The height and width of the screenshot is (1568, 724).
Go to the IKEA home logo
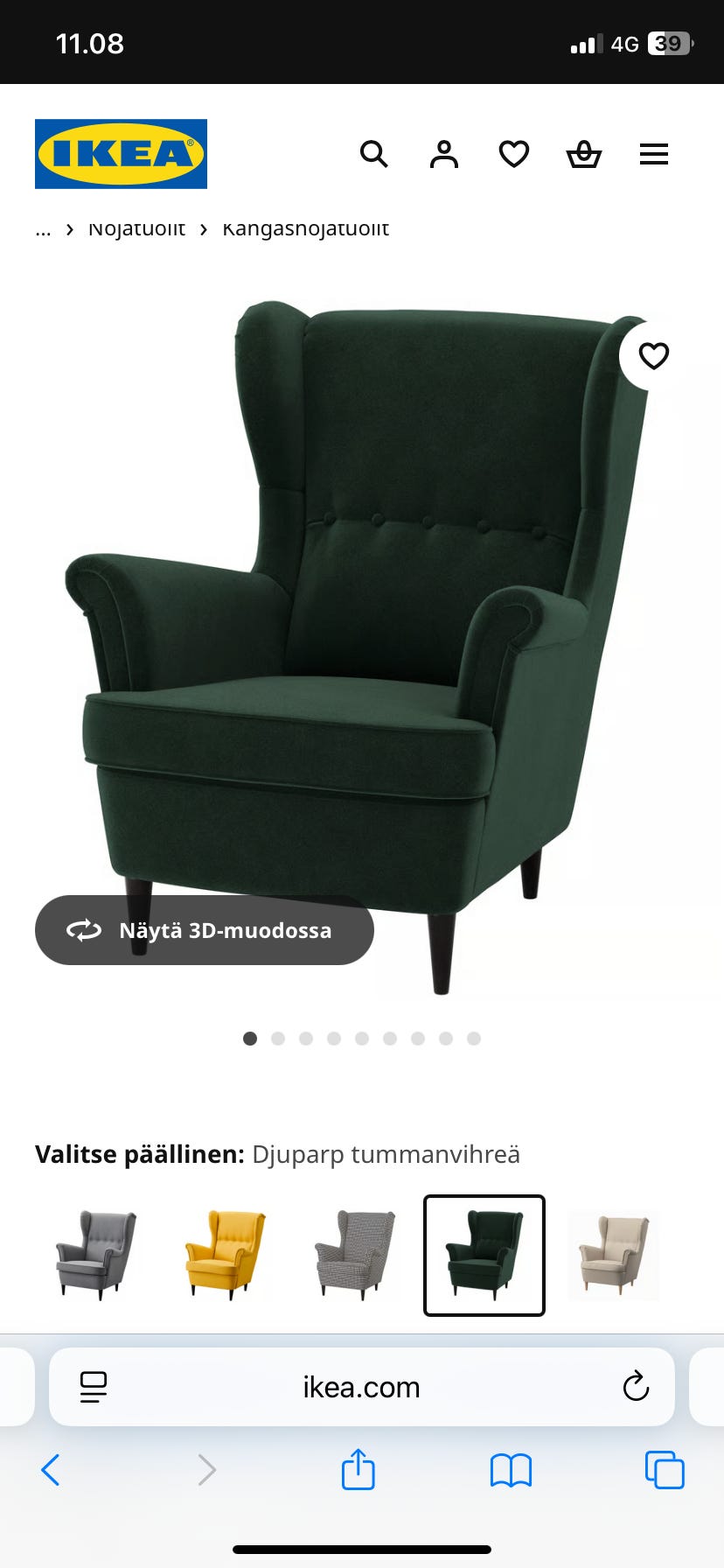pos(121,154)
